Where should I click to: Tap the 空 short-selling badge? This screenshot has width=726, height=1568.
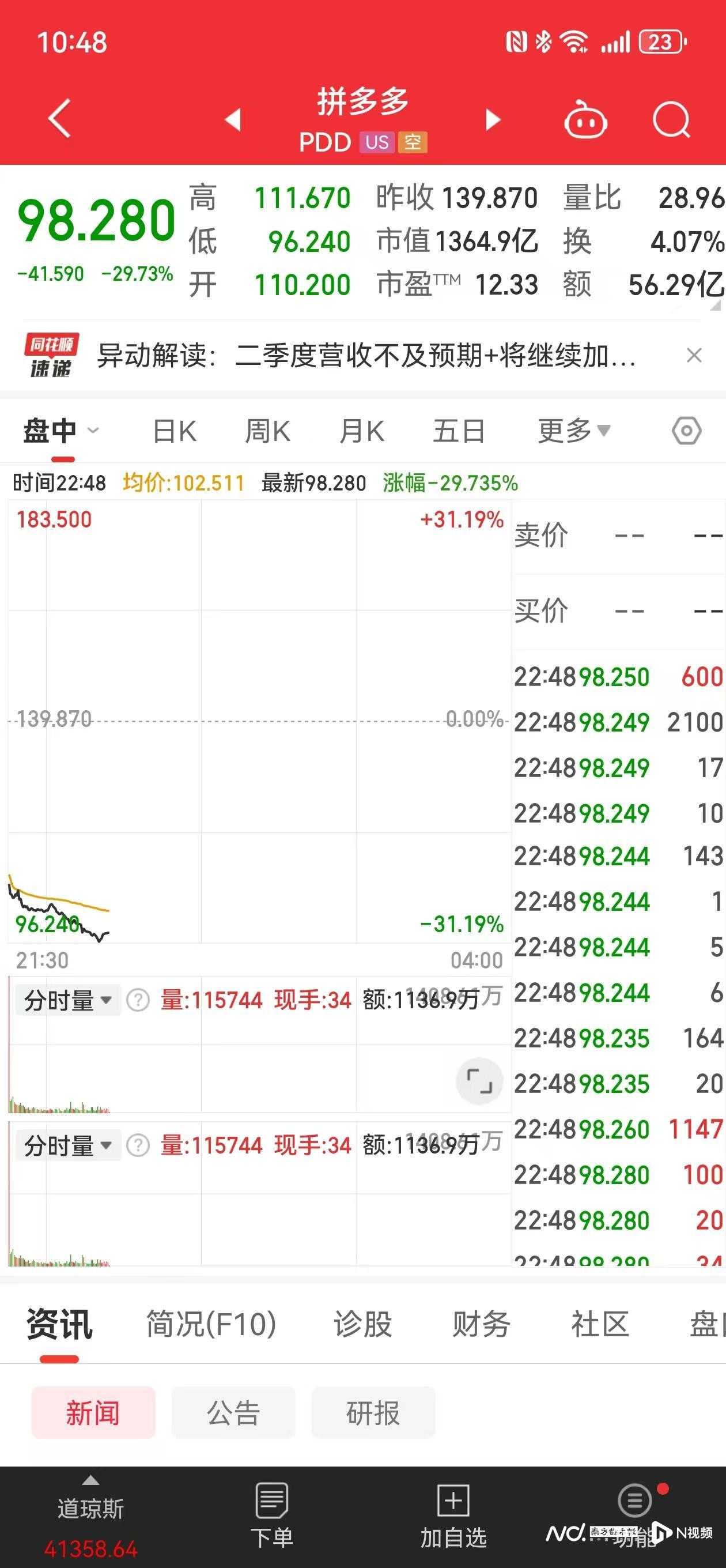point(413,142)
